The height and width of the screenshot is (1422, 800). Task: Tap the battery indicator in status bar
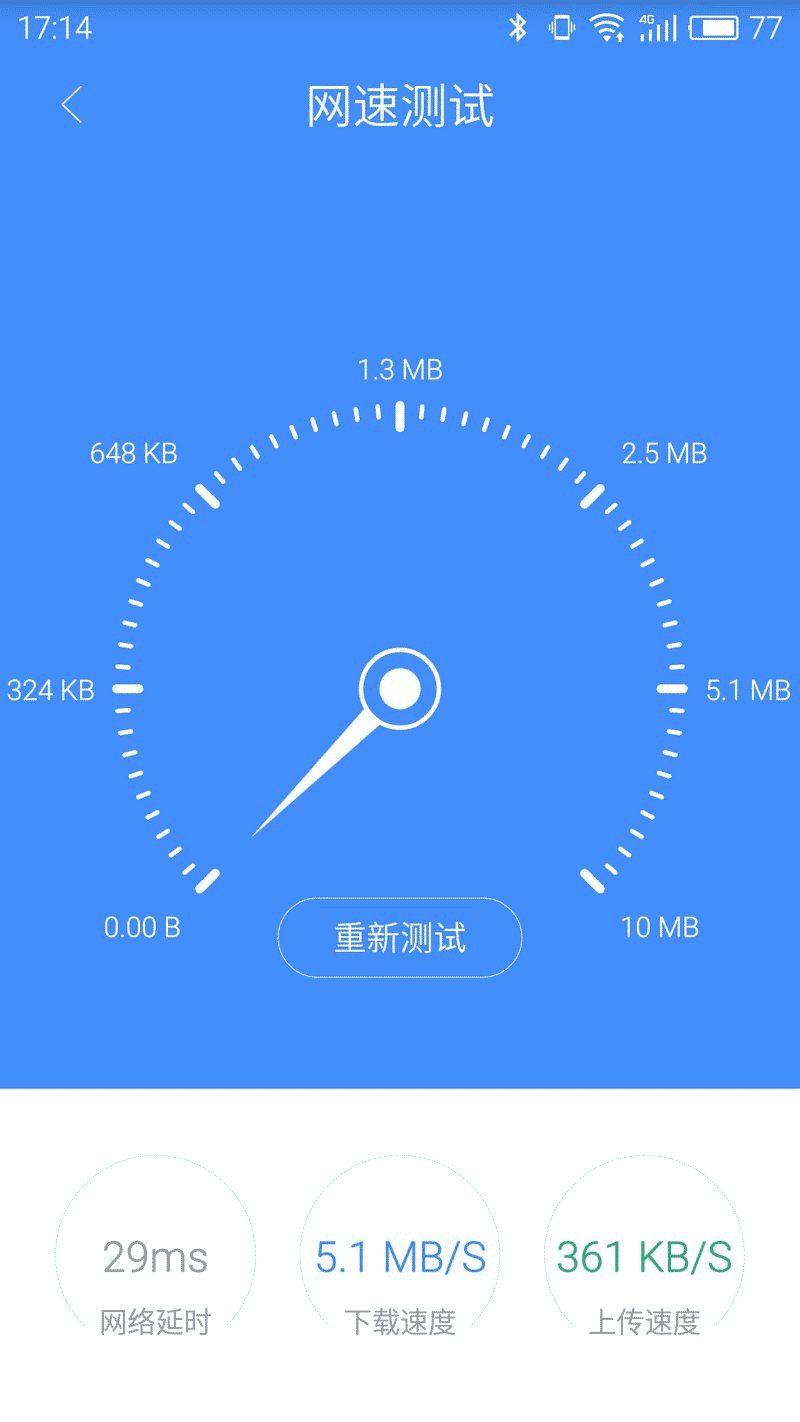tap(714, 28)
